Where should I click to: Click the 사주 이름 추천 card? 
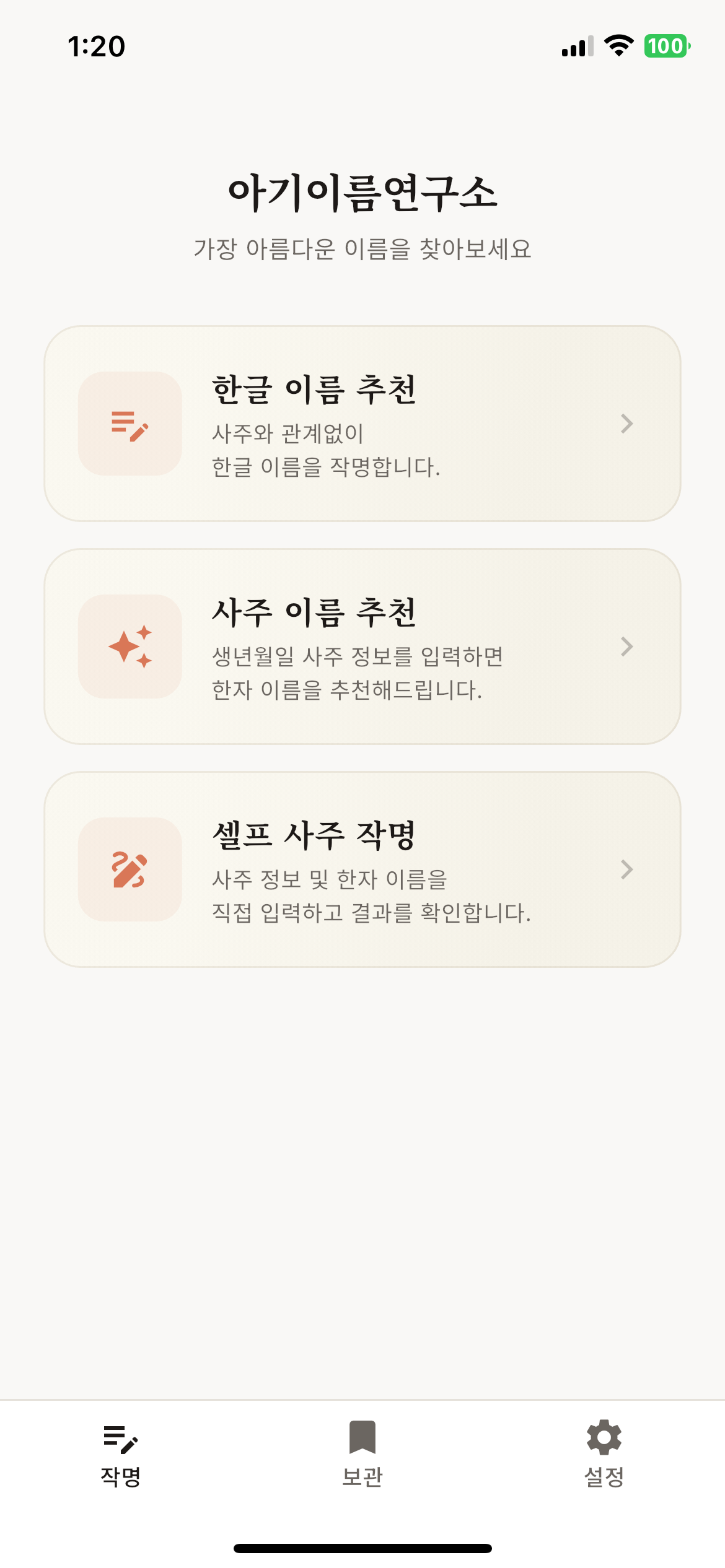(362, 646)
